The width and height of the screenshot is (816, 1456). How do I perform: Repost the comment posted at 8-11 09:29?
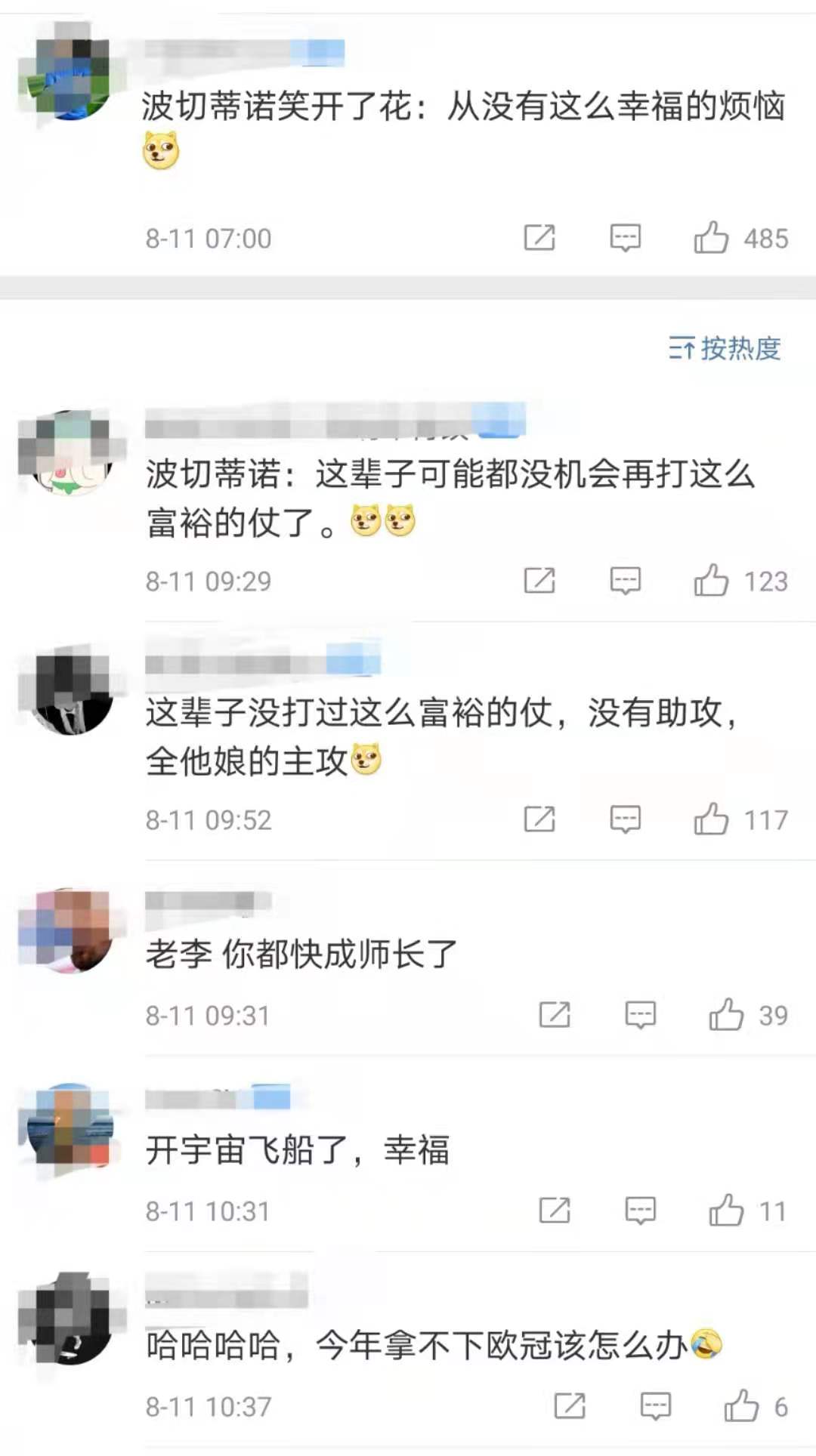[539, 581]
